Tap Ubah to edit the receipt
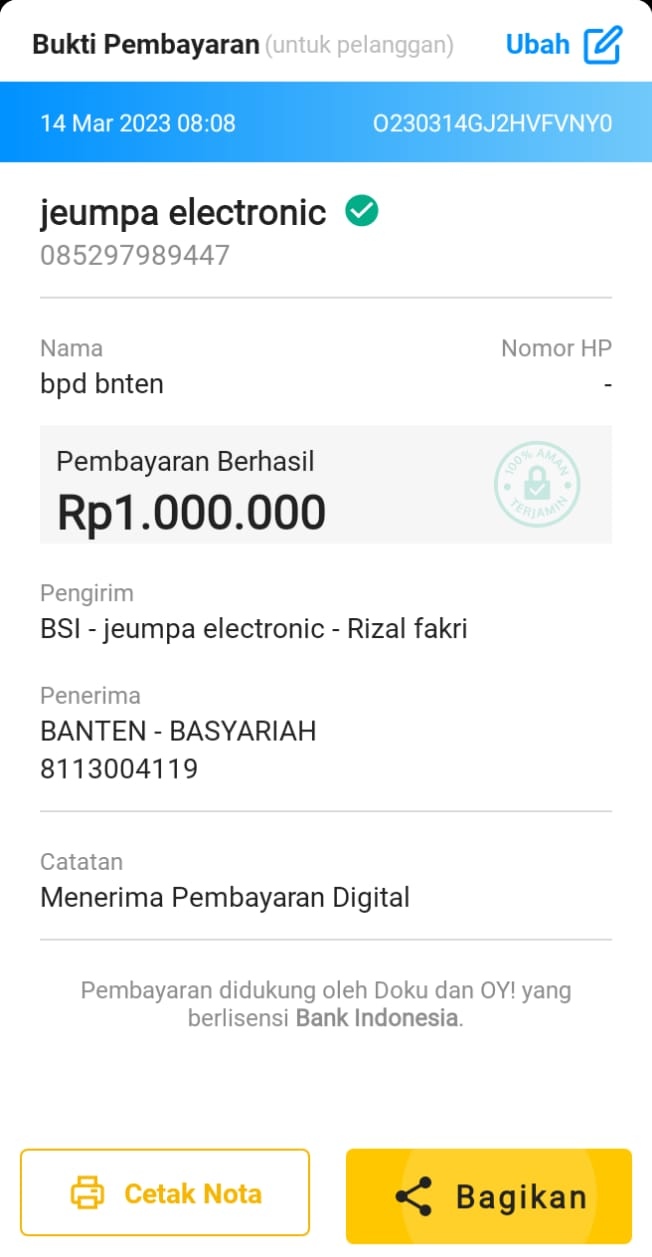 (x=563, y=45)
